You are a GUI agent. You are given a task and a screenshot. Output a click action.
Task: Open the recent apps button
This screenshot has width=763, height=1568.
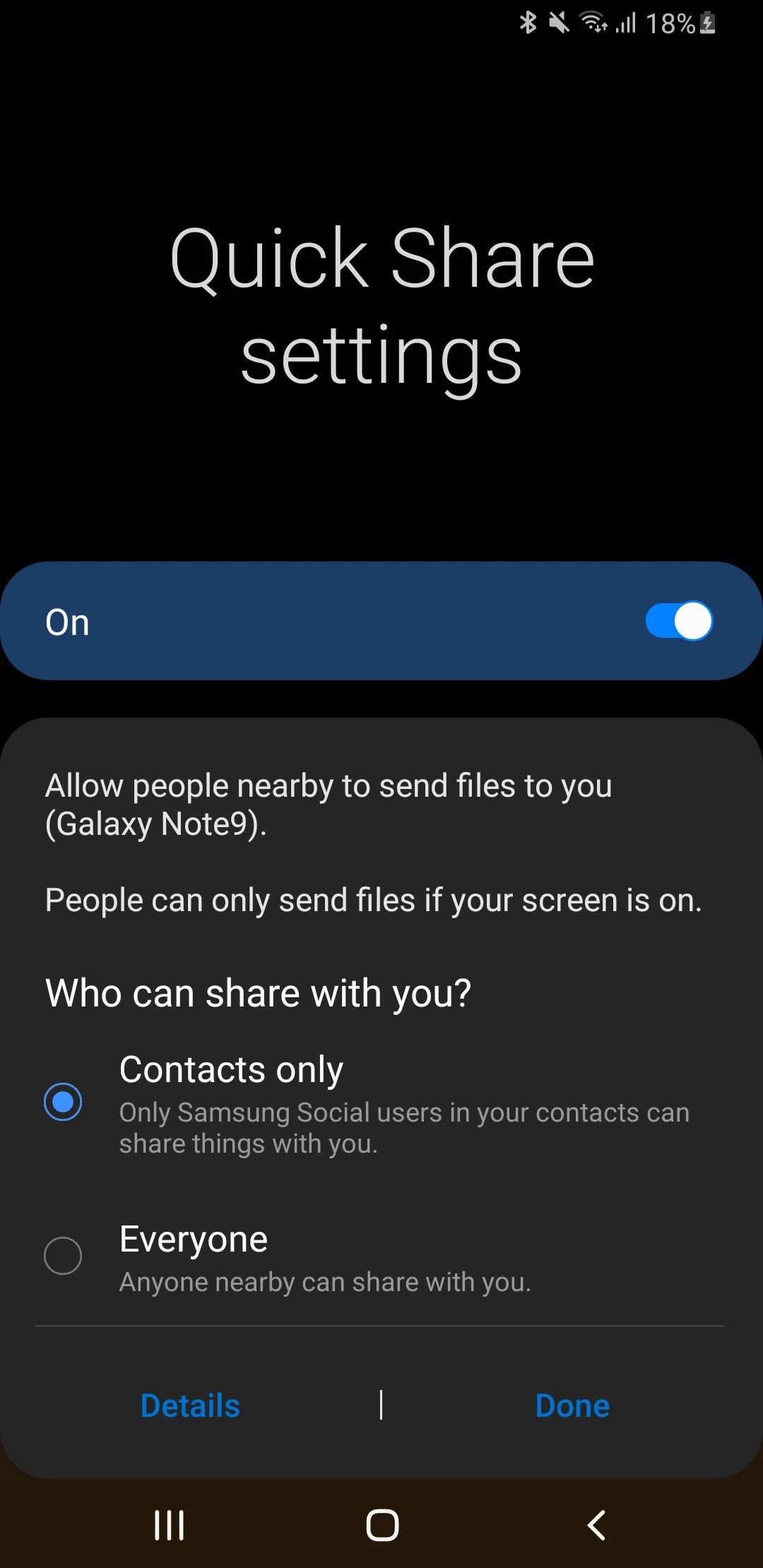[x=170, y=1525]
